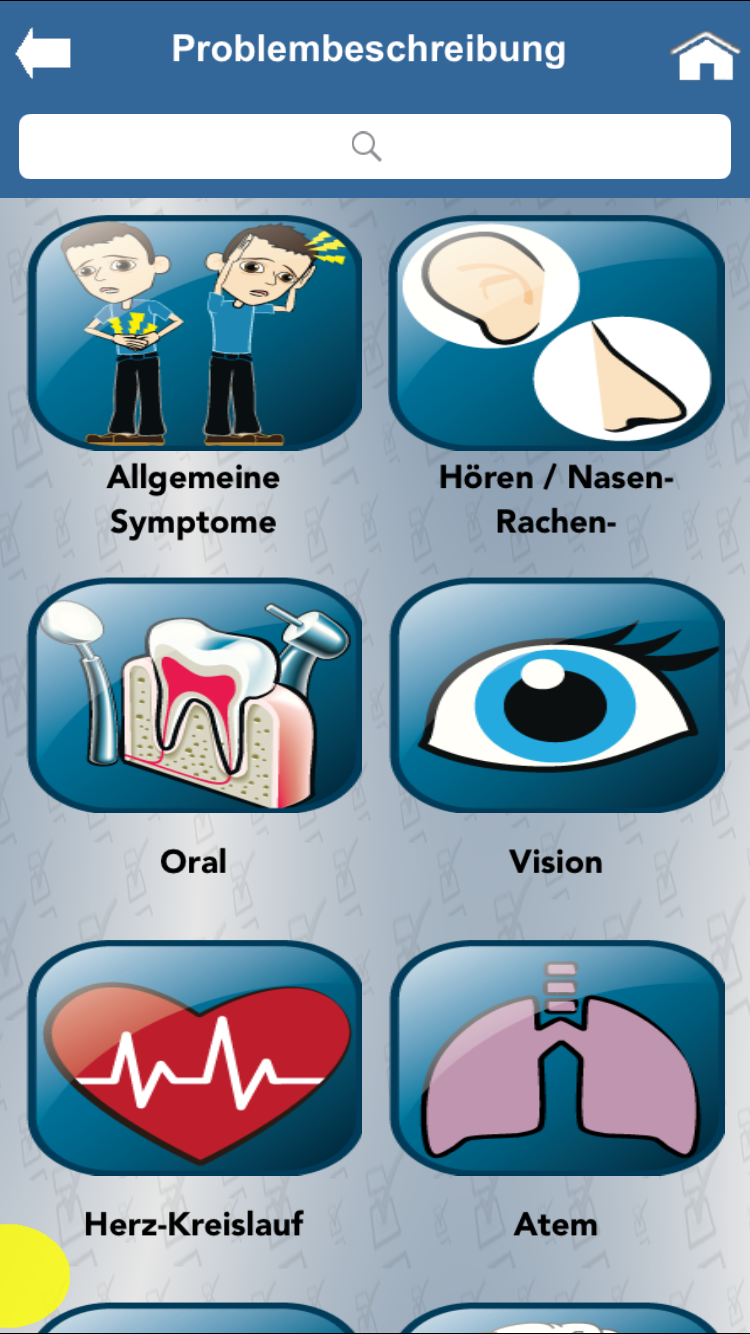Open Herz-Kreislauf category
This screenshot has height=1334, width=750.
(194, 1057)
